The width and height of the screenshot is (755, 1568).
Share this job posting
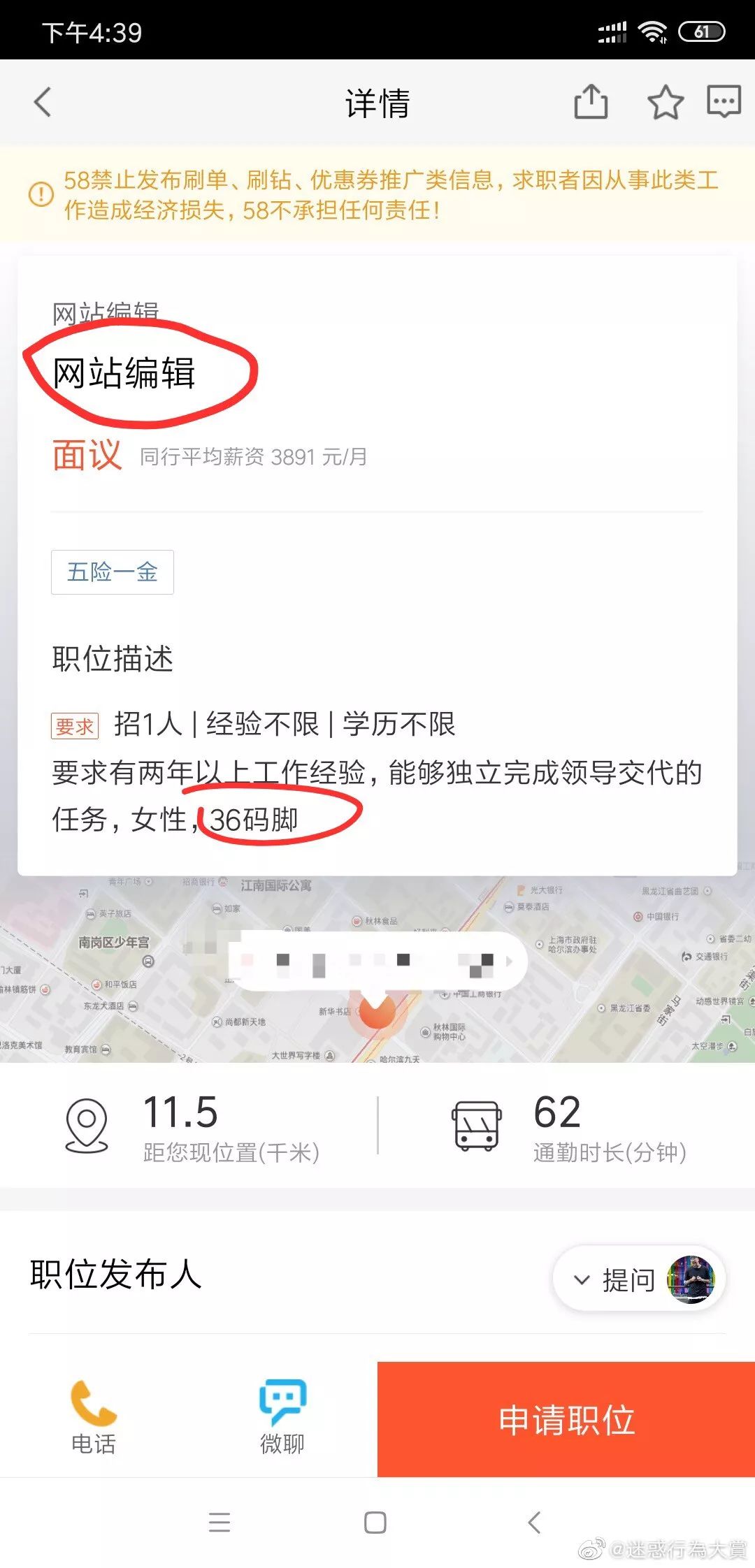pyautogui.click(x=591, y=103)
